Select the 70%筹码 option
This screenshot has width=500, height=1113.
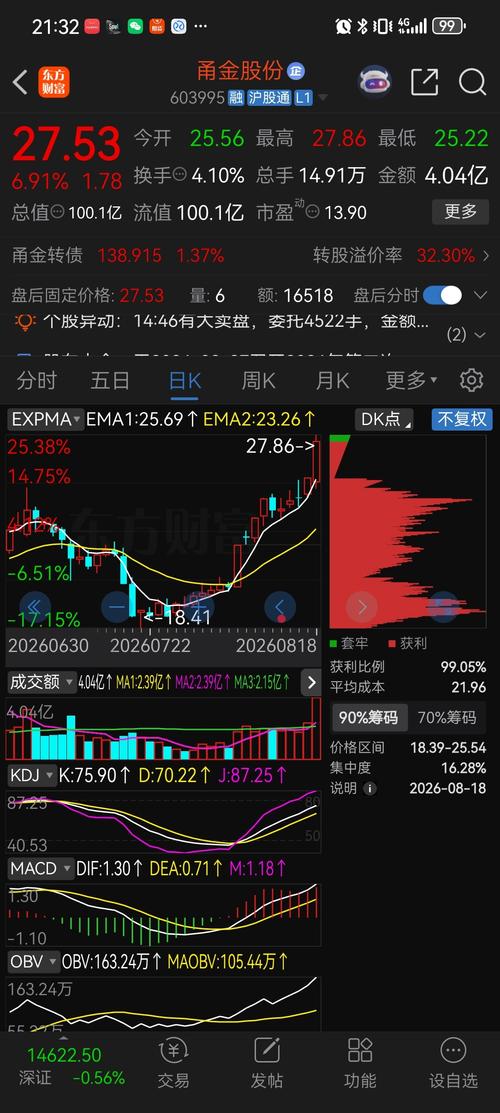point(446,718)
